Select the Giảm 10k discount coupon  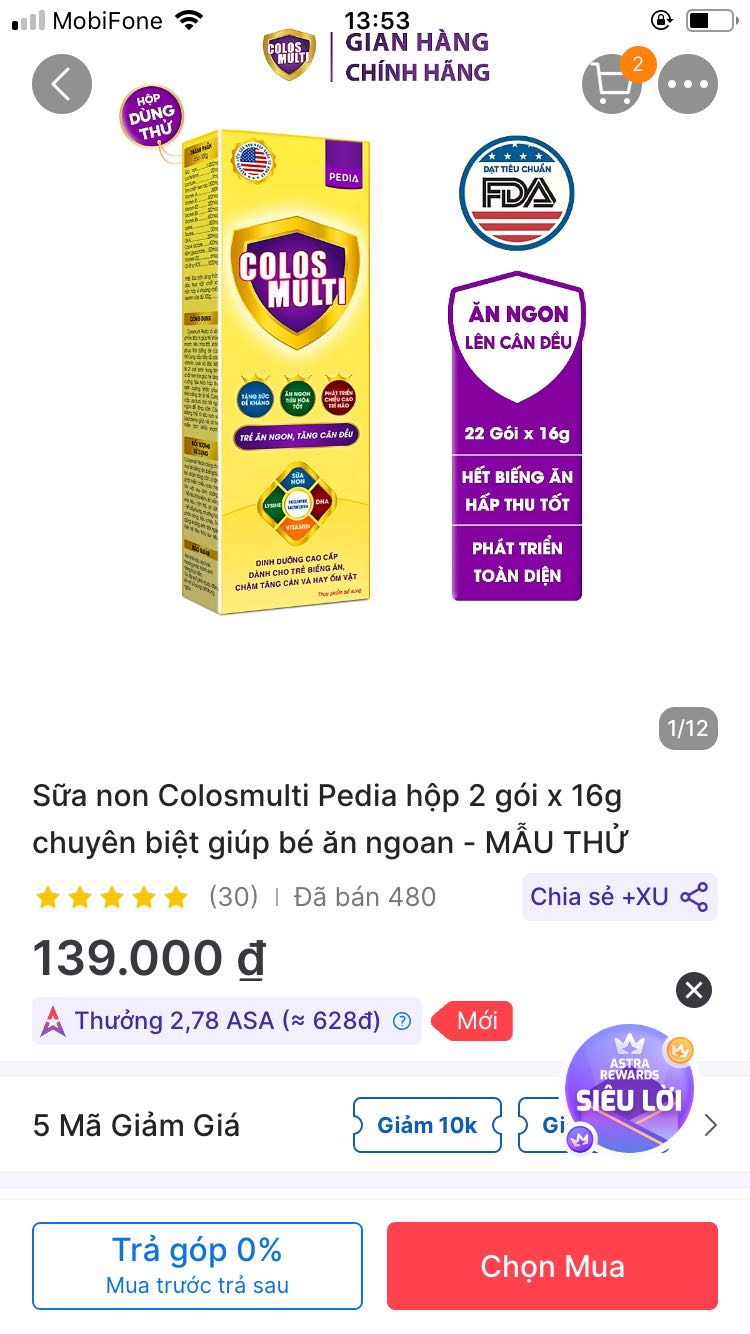pyautogui.click(x=427, y=1125)
